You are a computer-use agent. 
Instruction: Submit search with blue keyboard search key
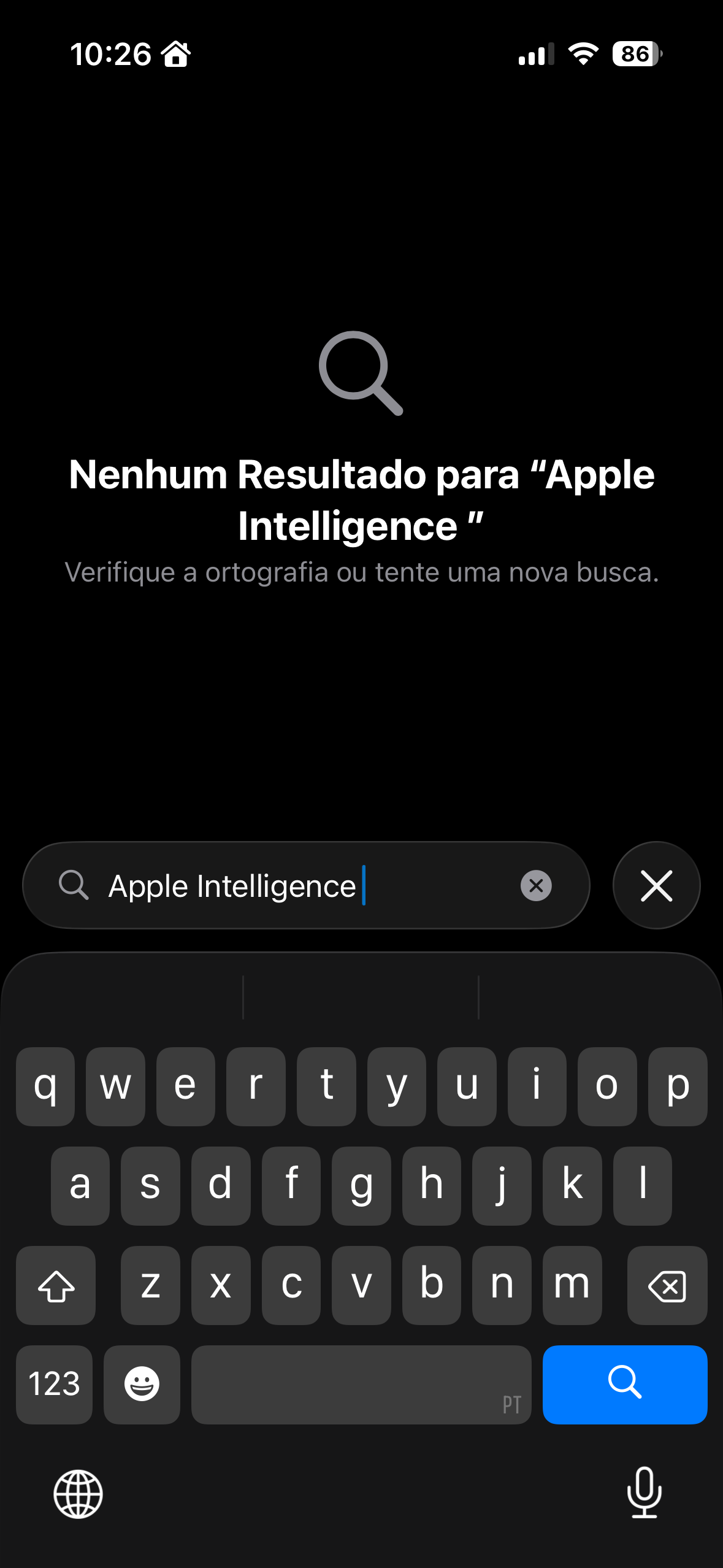pyautogui.click(x=624, y=1384)
